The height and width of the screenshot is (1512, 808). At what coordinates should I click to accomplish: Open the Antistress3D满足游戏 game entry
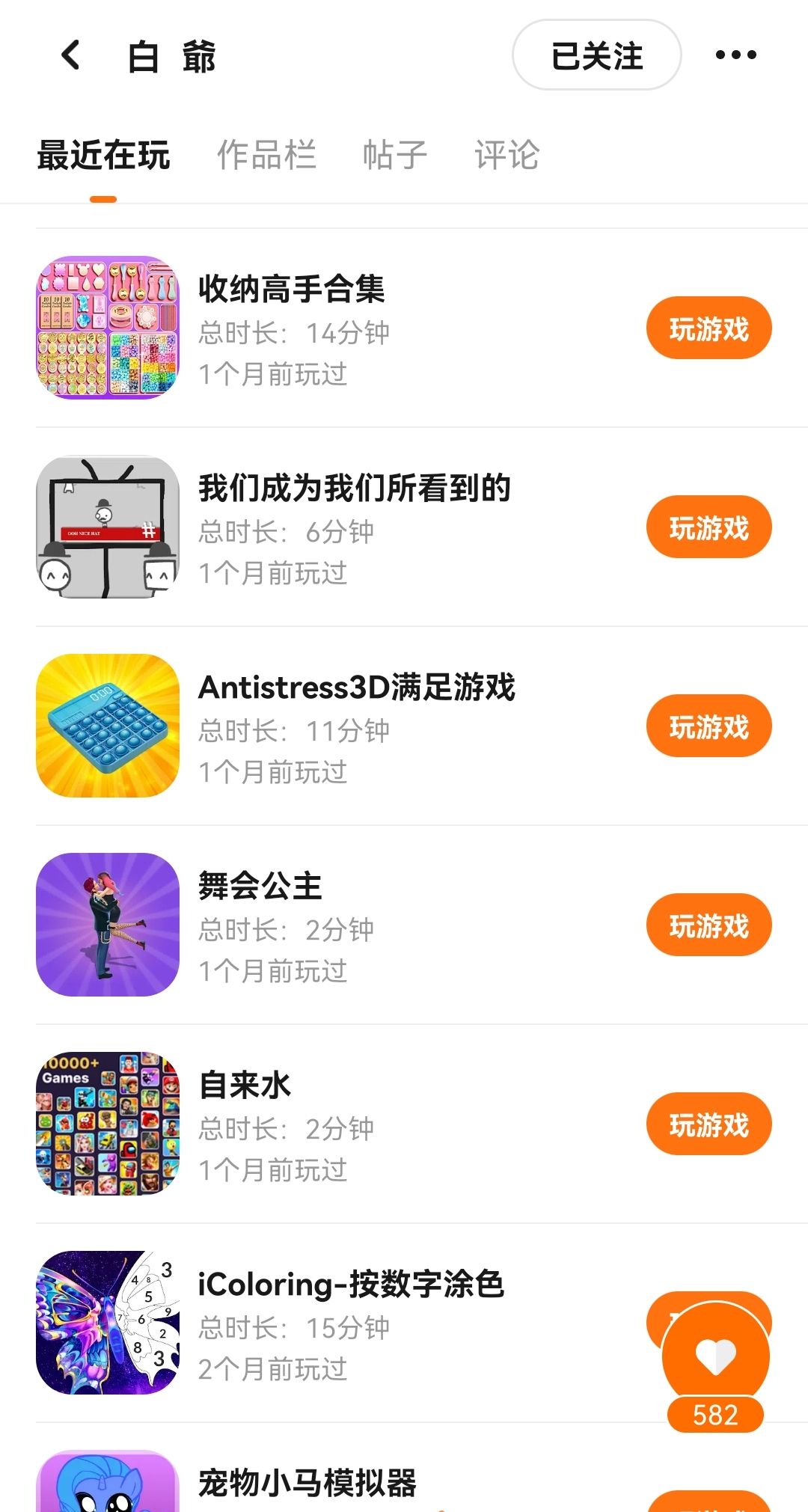[x=356, y=688]
